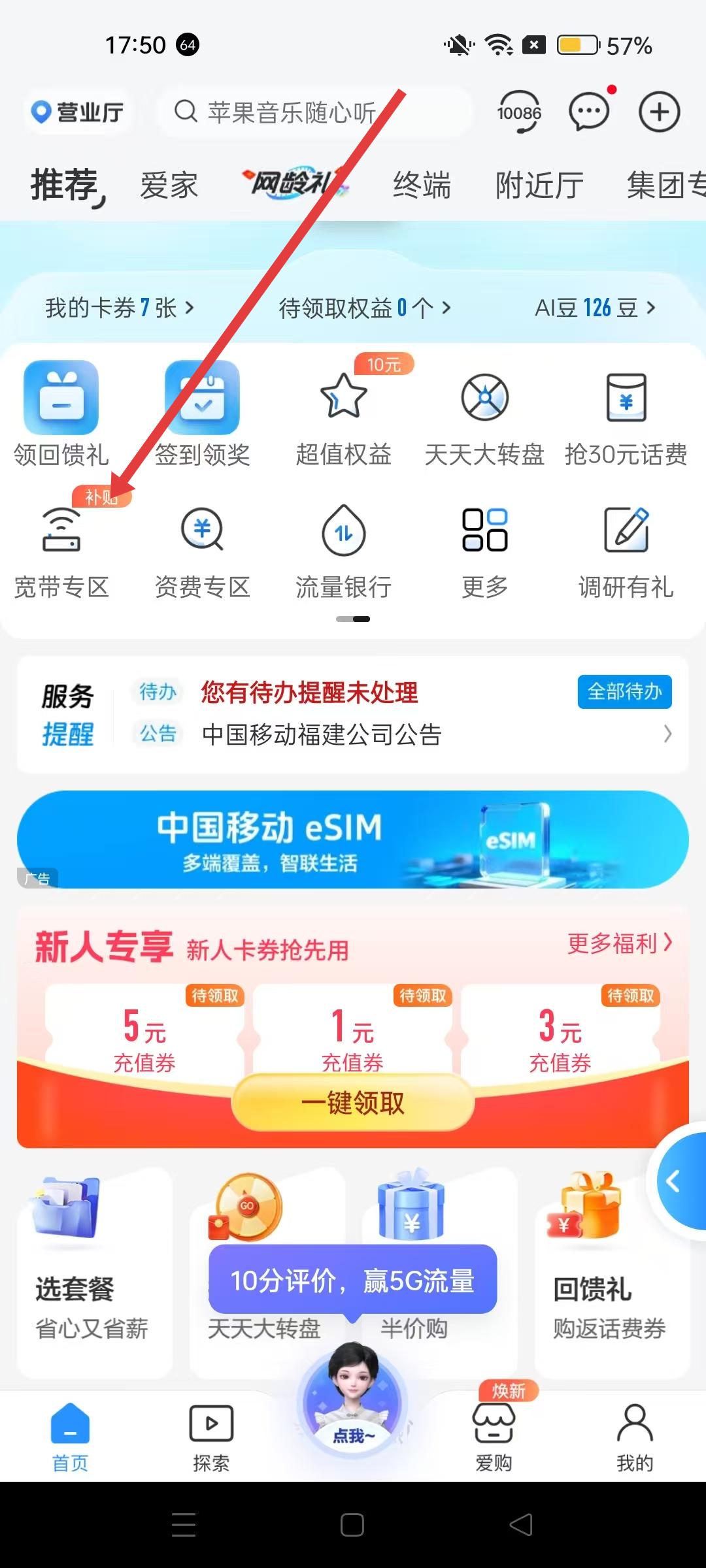This screenshot has height=1568, width=706.
Task: Switch to the 附近厅 tab
Action: tap(539, 186)
